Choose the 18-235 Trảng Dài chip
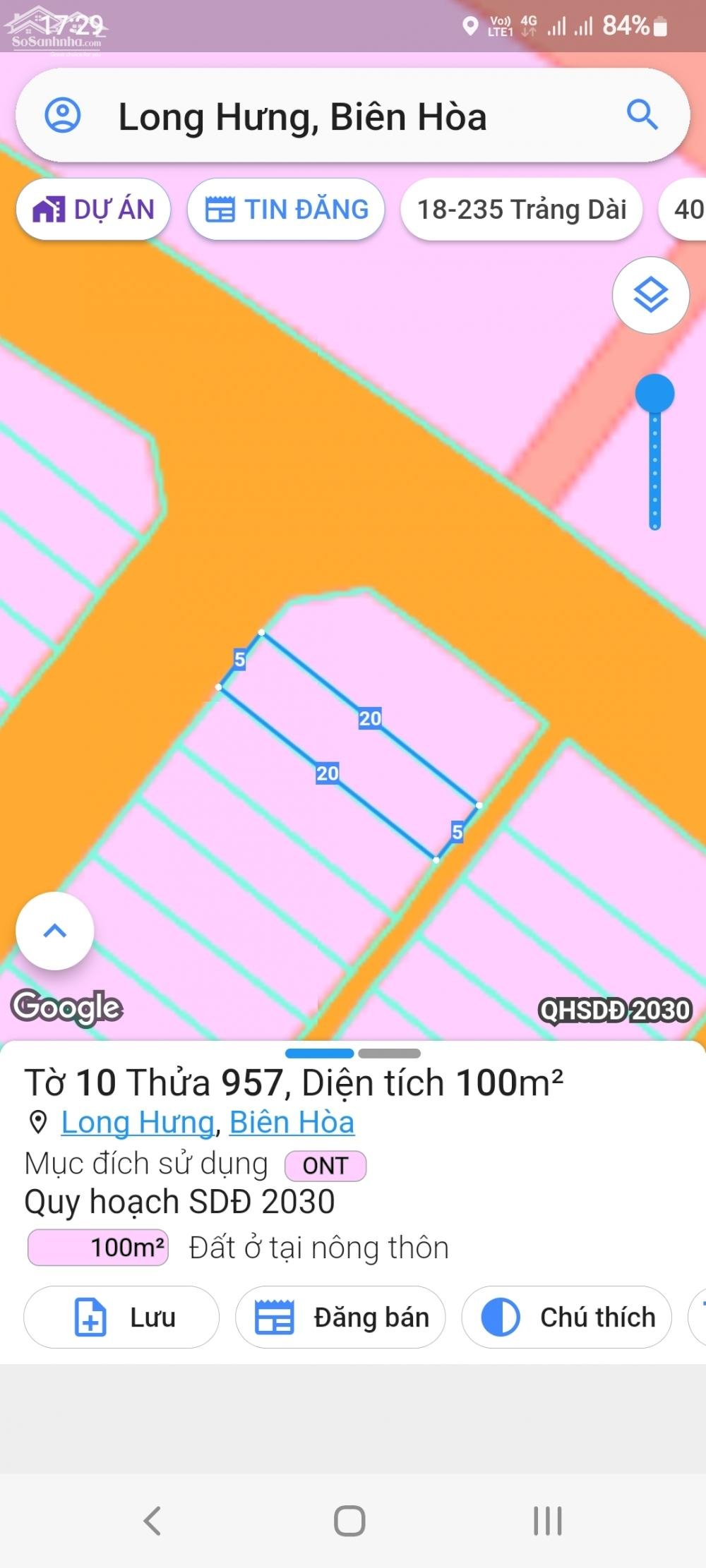 [x=522, y=210]
